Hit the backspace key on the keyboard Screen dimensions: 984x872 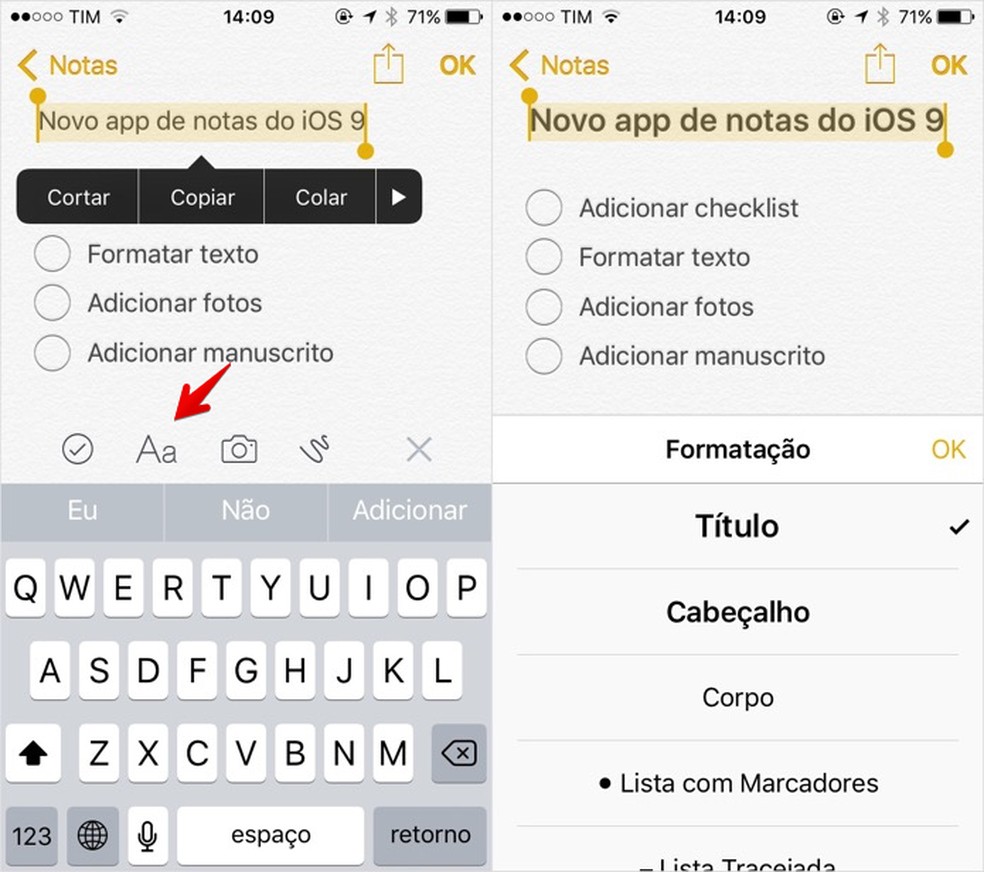tap(458, 753)
